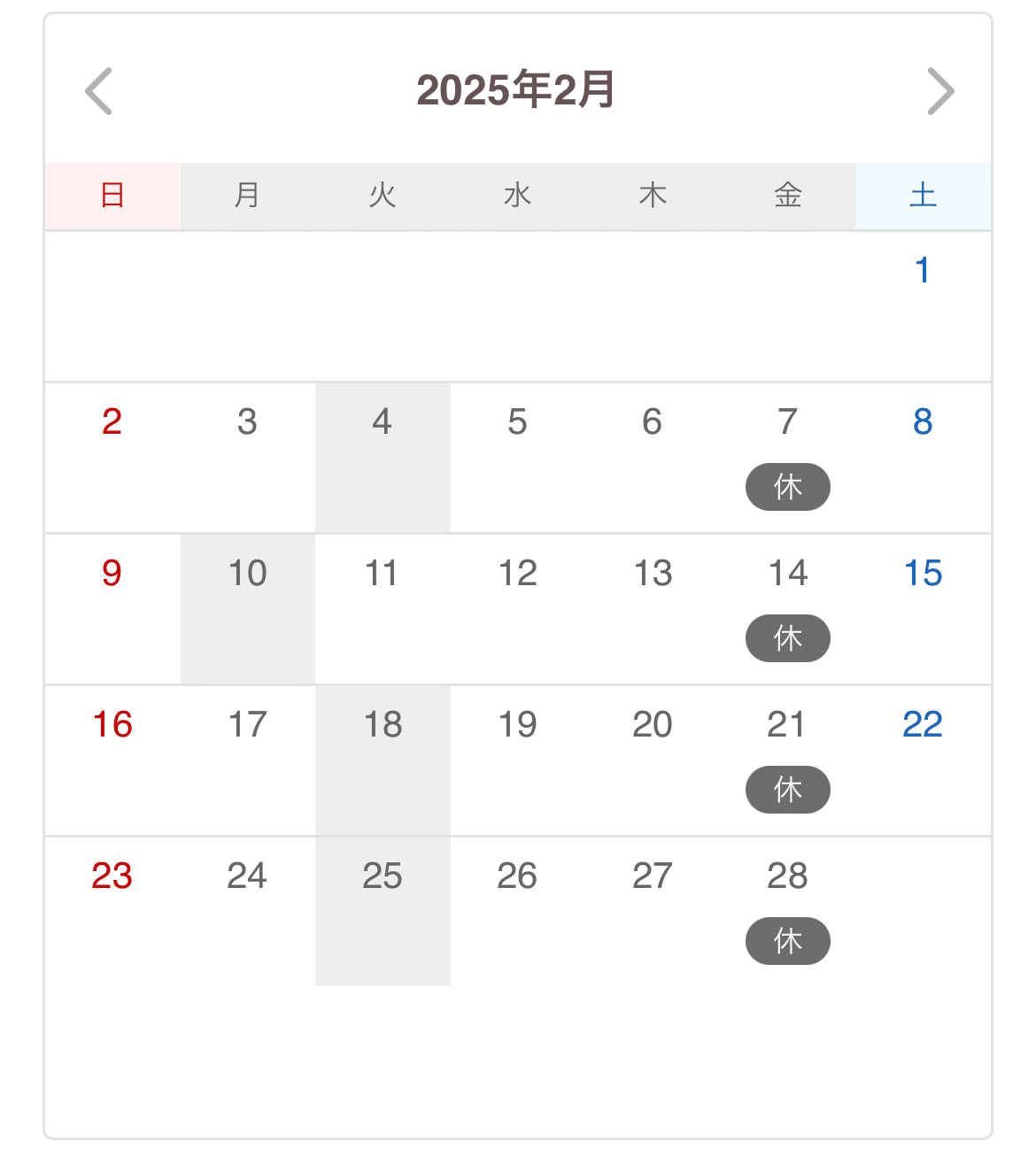Viewport: 1036px width, 1150px height.
Task: Select Saturday the 8th
Action: (x=923, y=422)
